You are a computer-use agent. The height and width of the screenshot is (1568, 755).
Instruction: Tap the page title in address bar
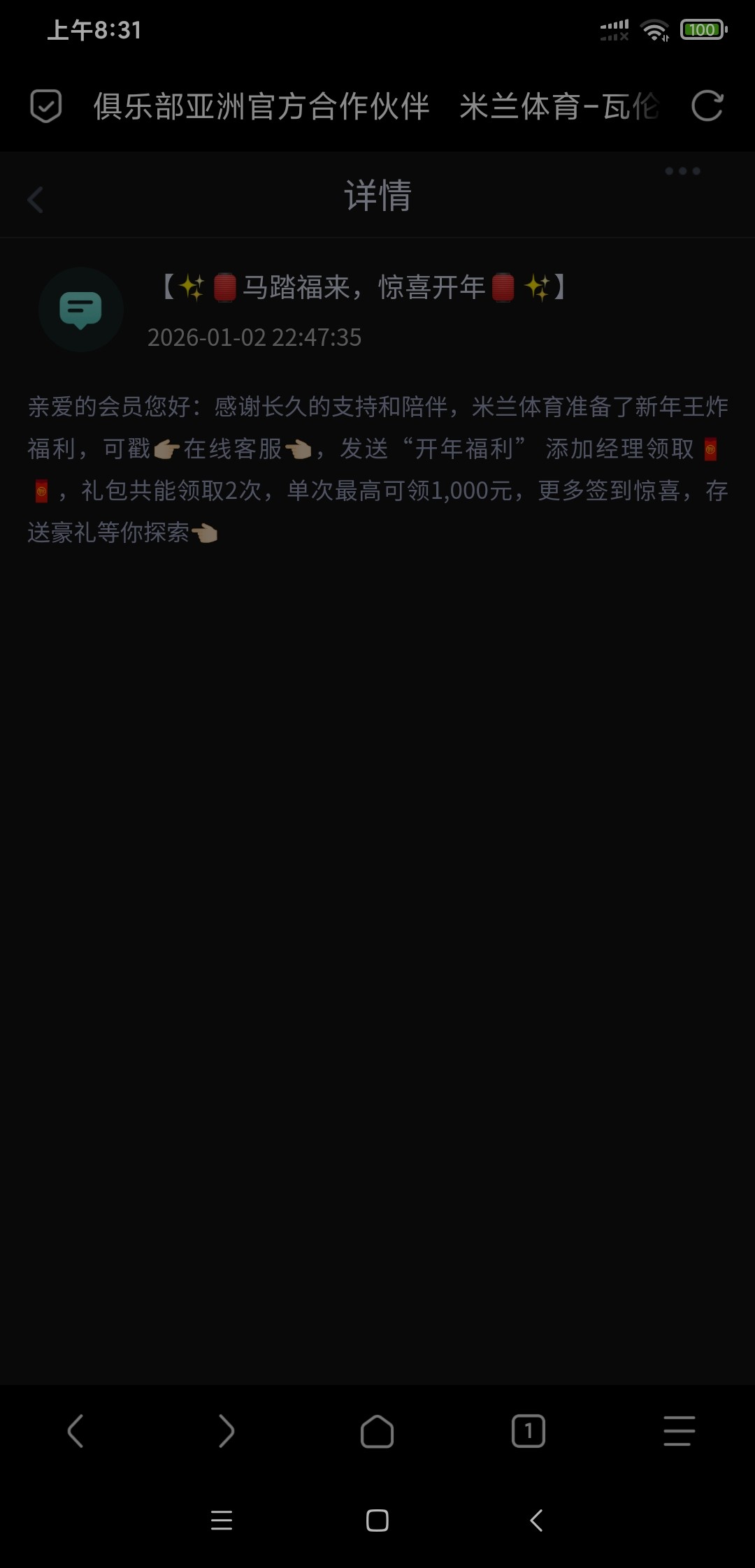pyautogui.click(x=376, y=106)
